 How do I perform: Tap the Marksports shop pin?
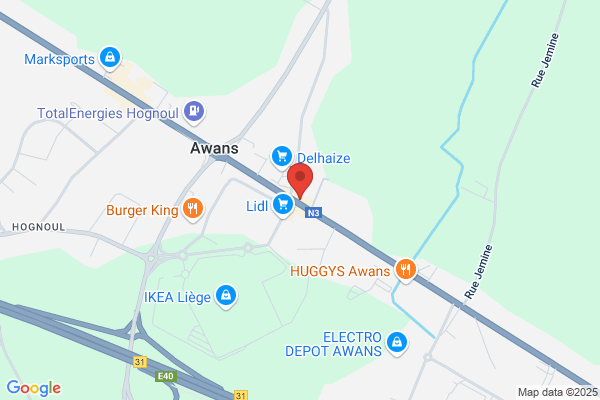(110, 58)
